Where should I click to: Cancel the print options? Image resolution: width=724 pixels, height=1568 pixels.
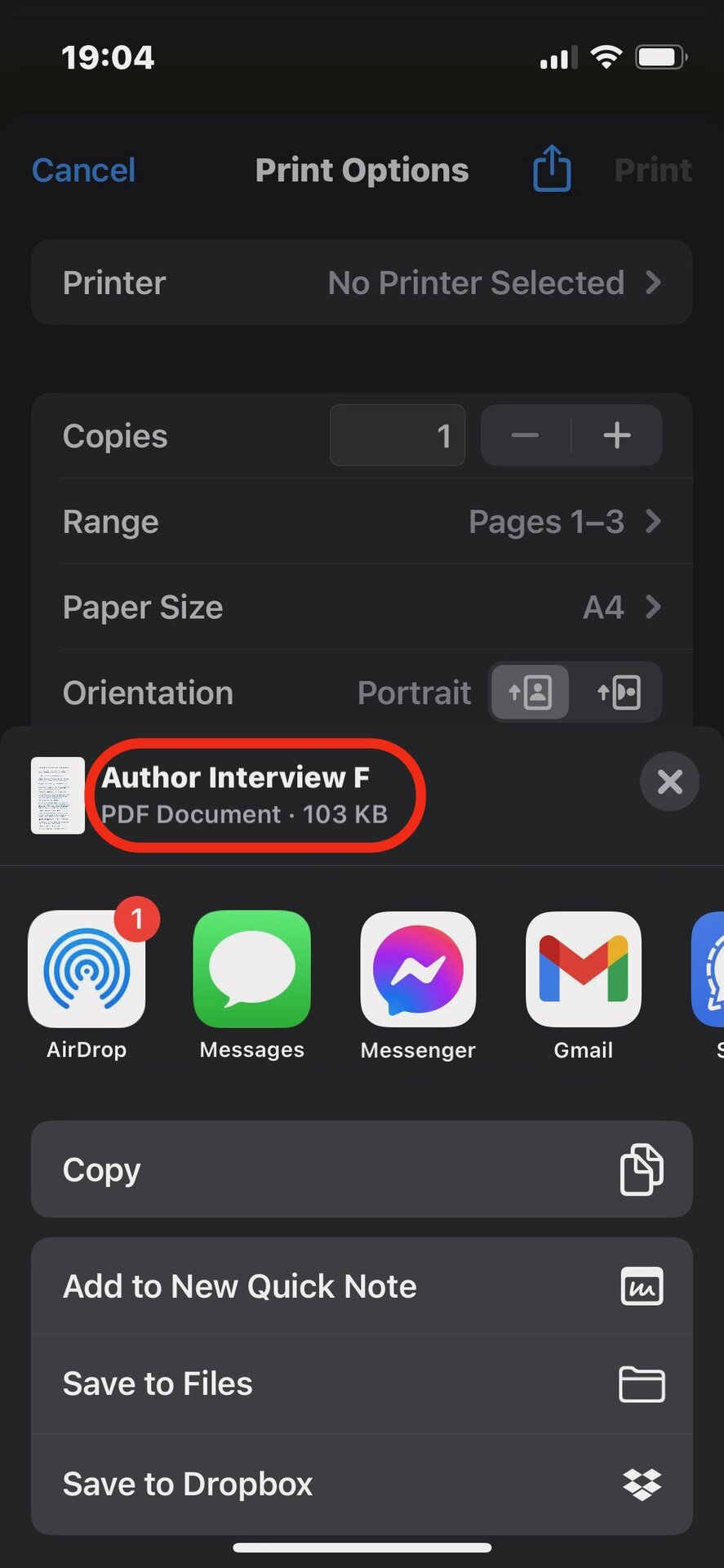point(83,170)
